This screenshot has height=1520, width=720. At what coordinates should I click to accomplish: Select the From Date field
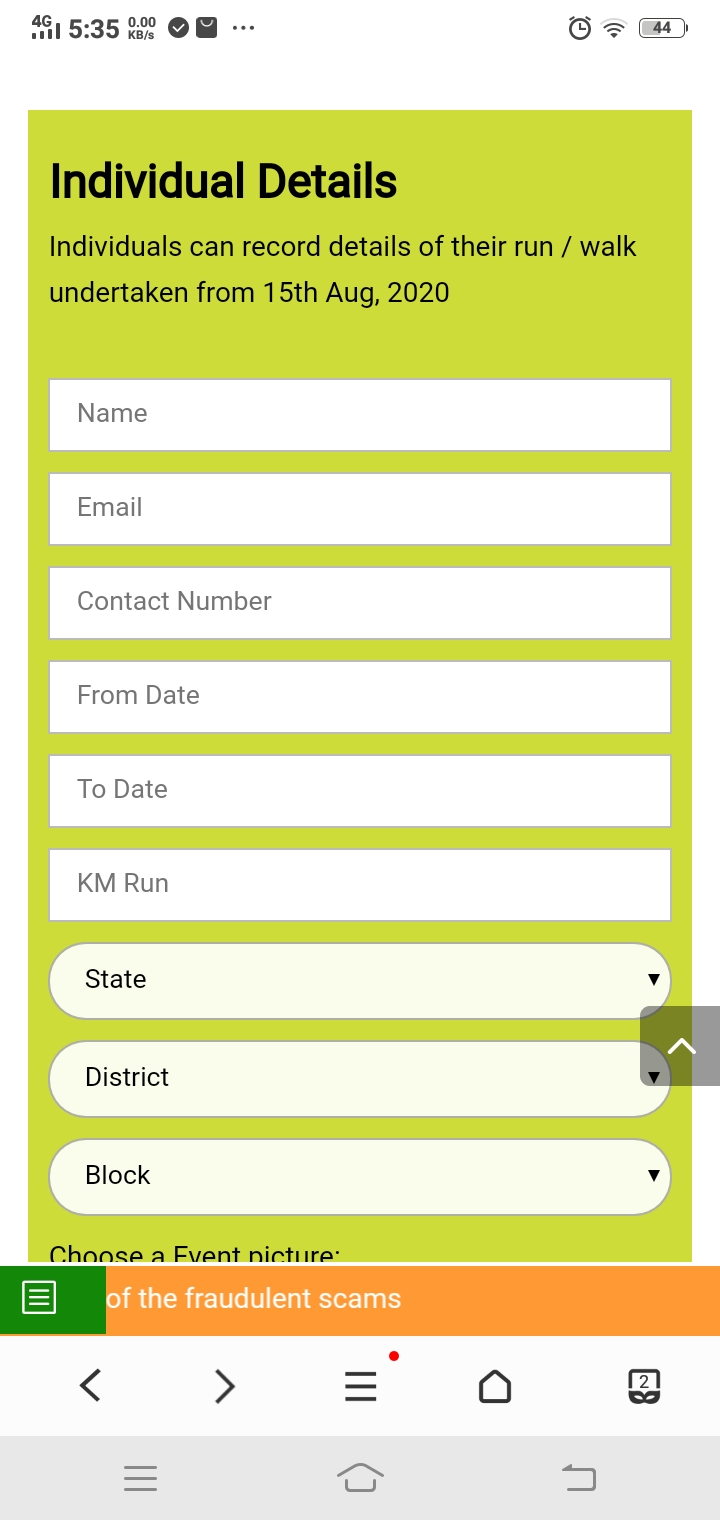360,696
